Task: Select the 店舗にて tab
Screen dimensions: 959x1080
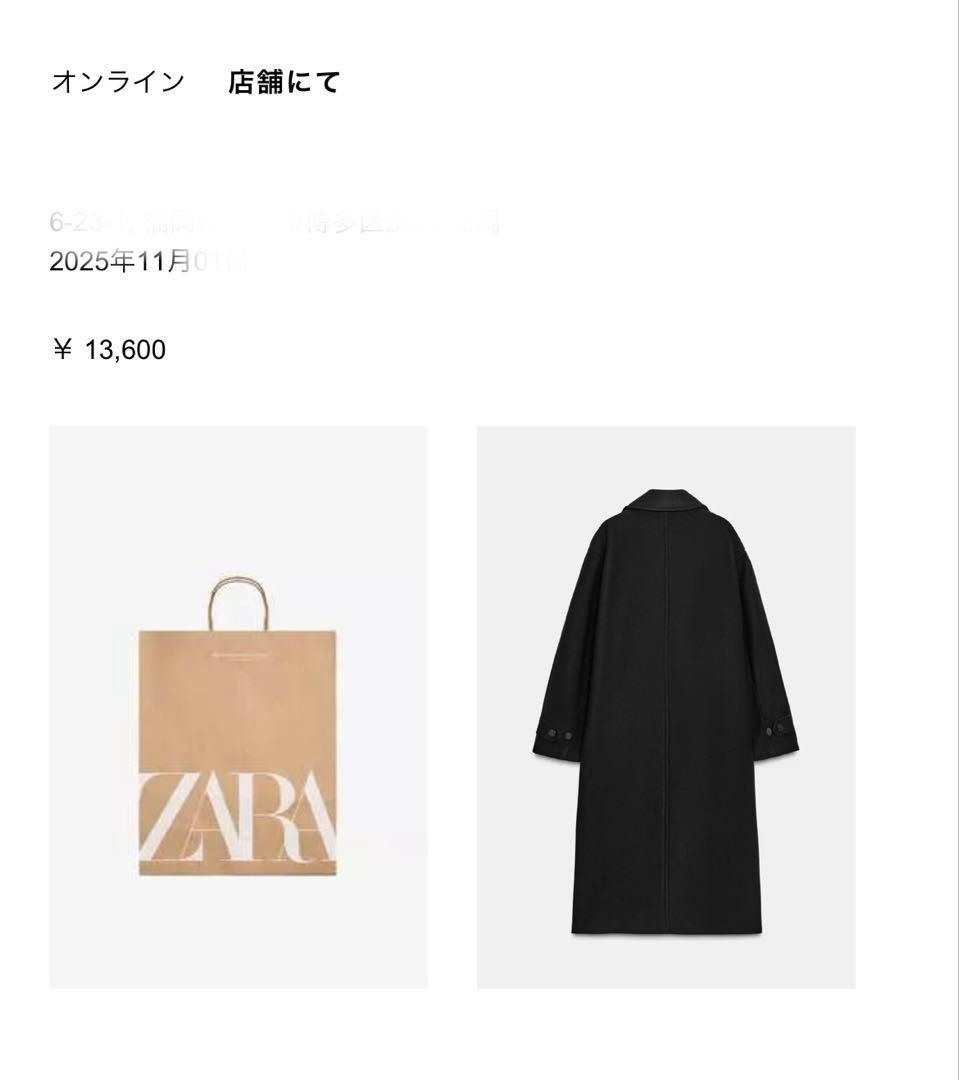Action: (x=284, y=83)
